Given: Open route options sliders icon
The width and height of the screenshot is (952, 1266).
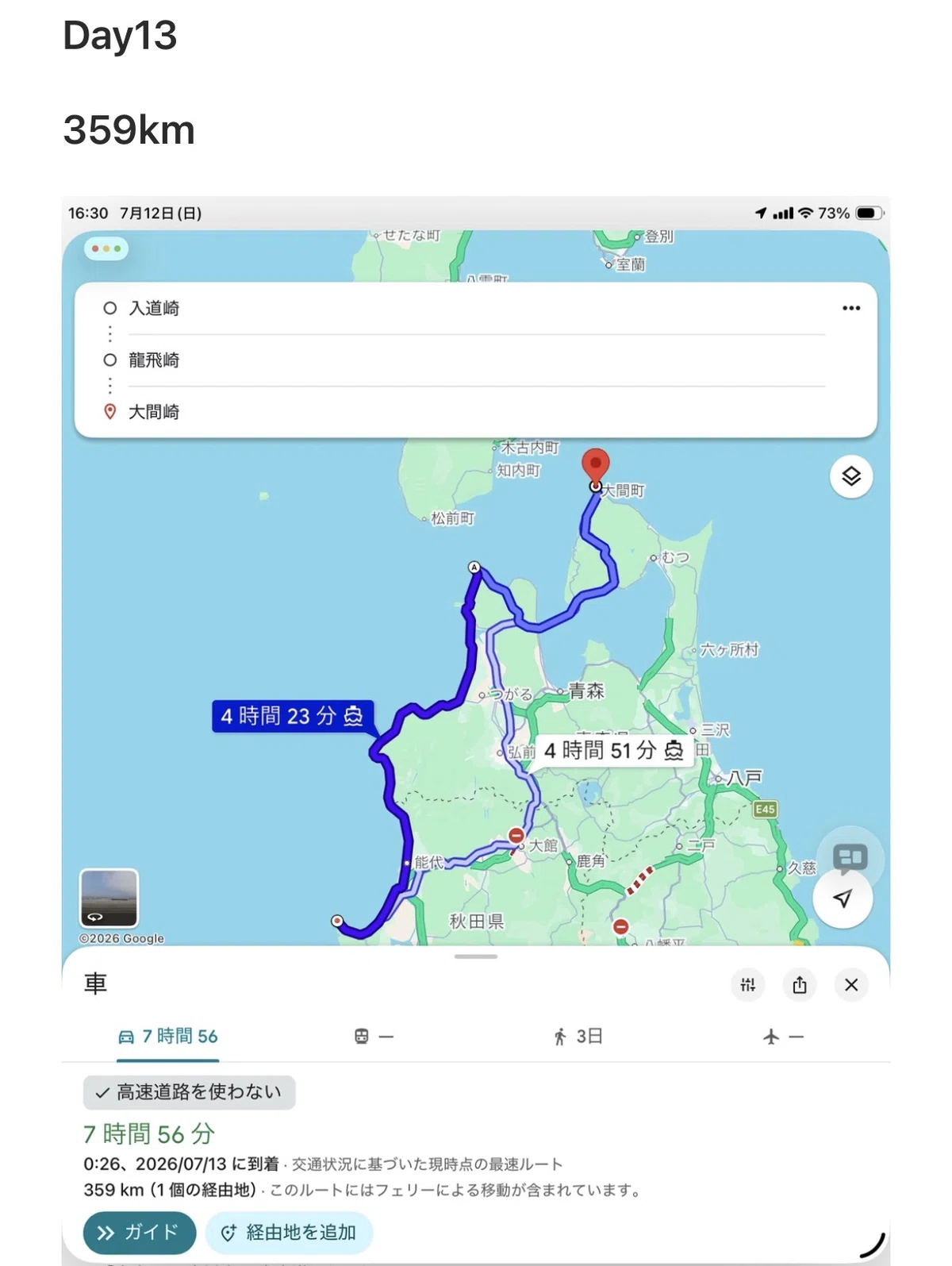Looking at the screenshot, I should (748, 985).
